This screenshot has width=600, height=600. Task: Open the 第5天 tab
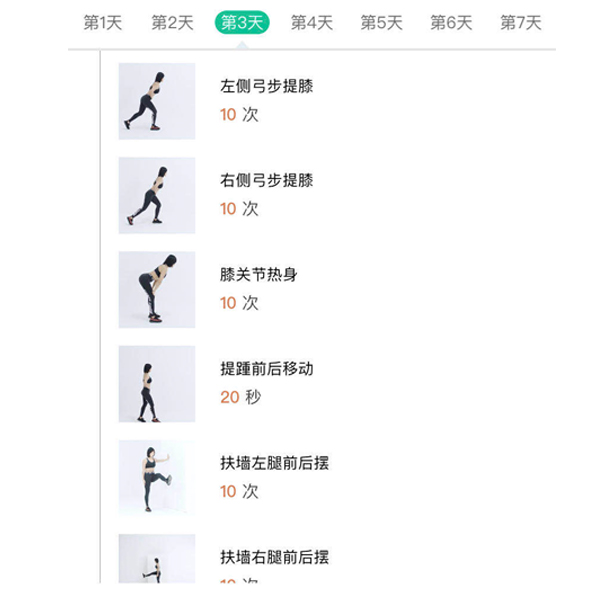[x=381, y=23]
